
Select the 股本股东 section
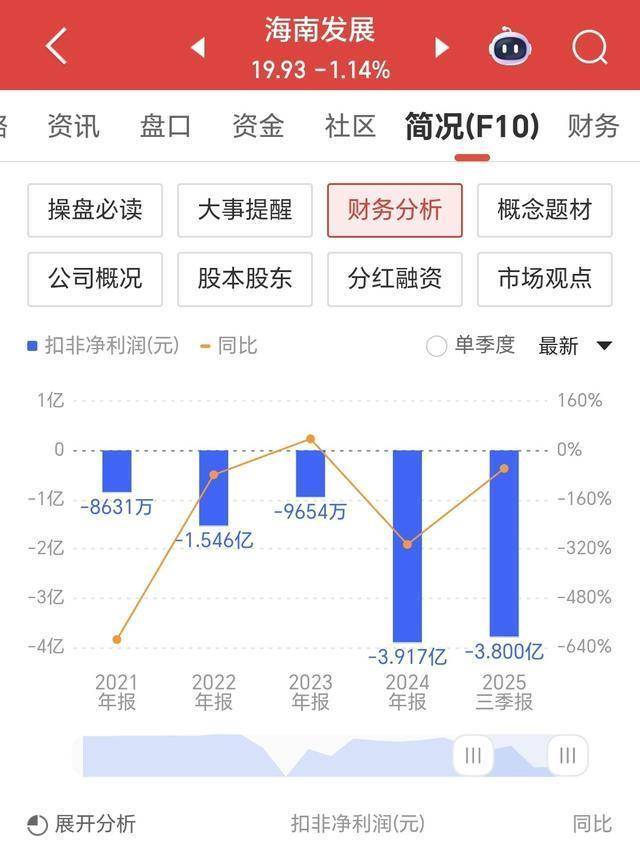coord(245,279)
